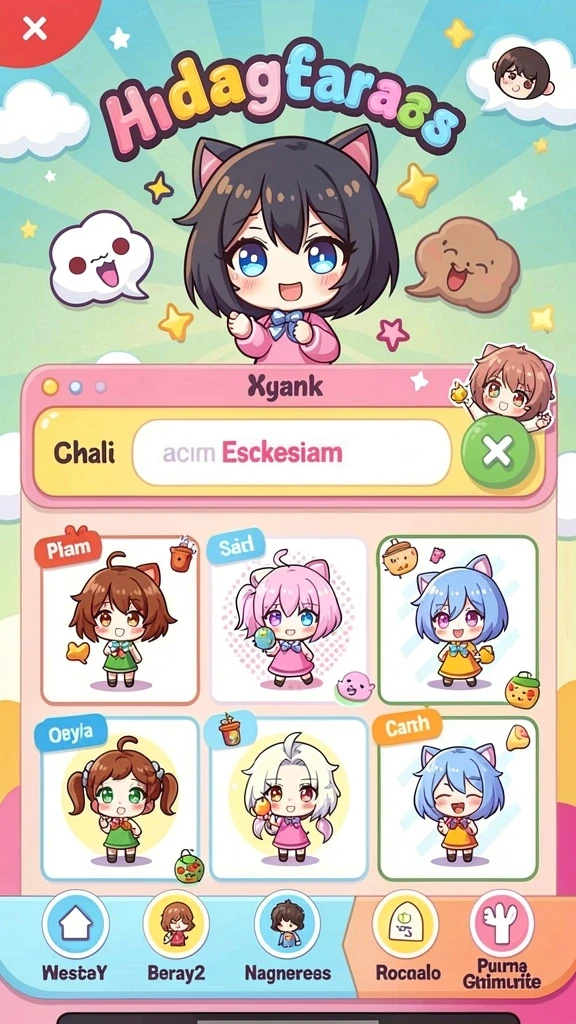The image size is (576, 1024).
Task: Choose the Sad pink-haired character card
Action: click(x=288, y=618)
